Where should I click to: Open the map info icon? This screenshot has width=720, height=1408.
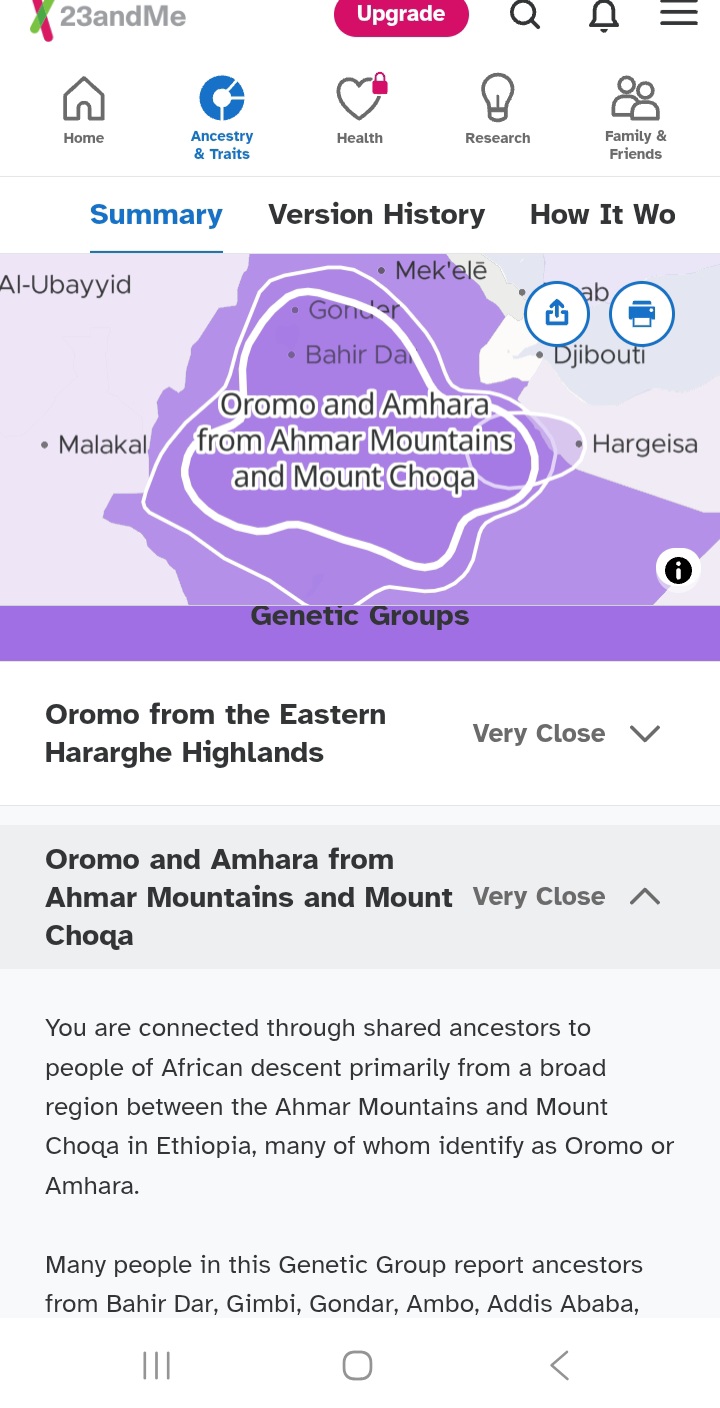(678, 571)
